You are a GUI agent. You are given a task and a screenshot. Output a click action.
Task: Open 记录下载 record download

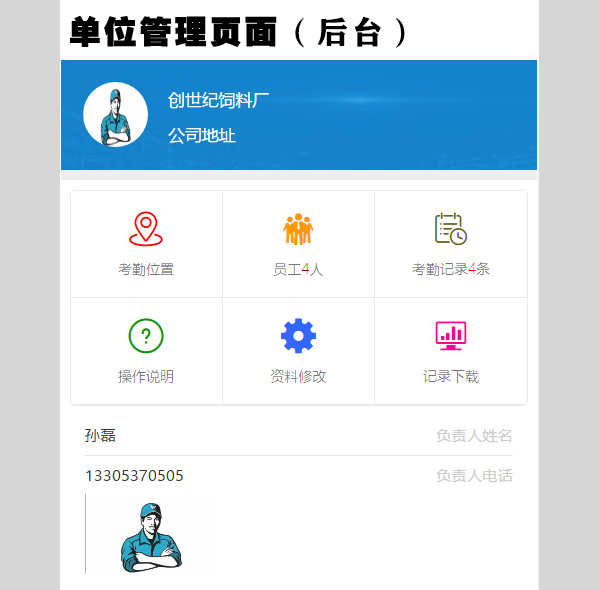[450, 351]
